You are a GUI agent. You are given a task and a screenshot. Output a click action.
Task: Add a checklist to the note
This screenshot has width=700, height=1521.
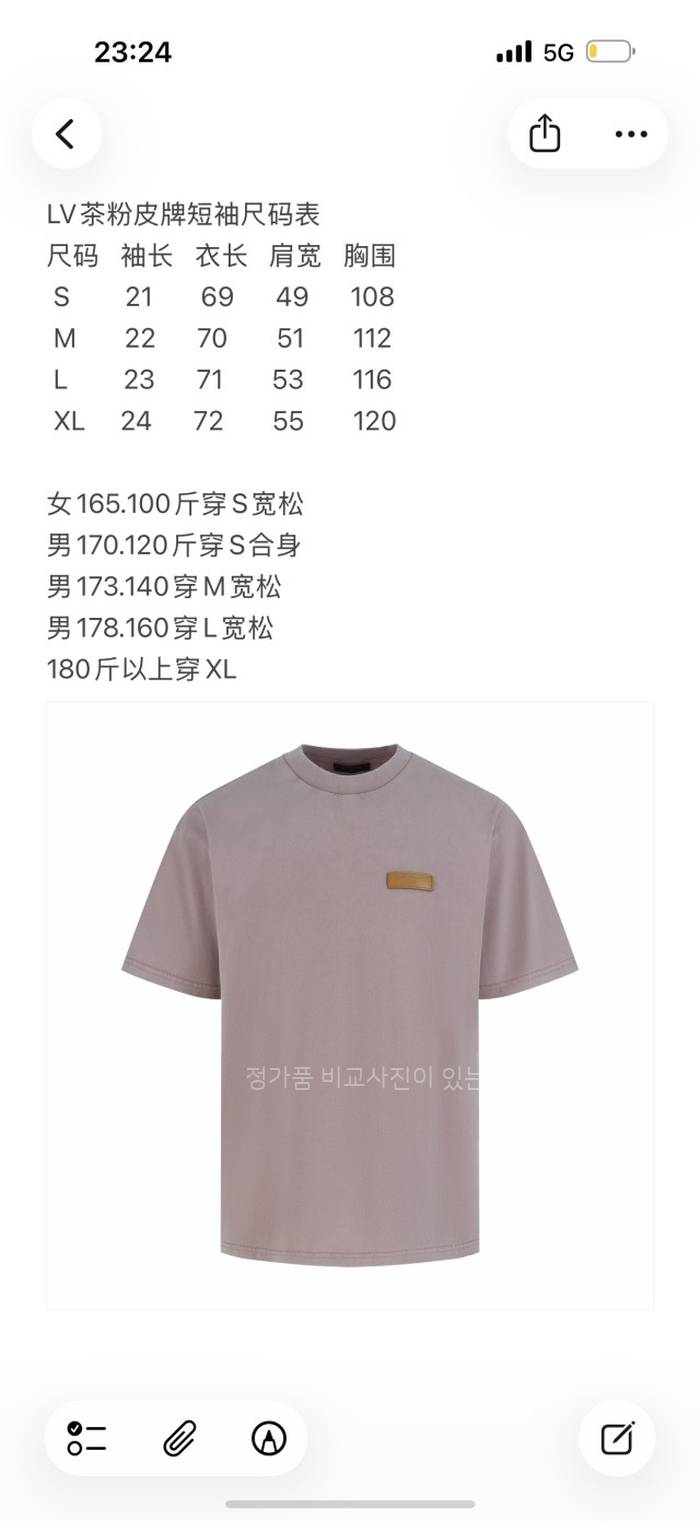point(87,1438)
